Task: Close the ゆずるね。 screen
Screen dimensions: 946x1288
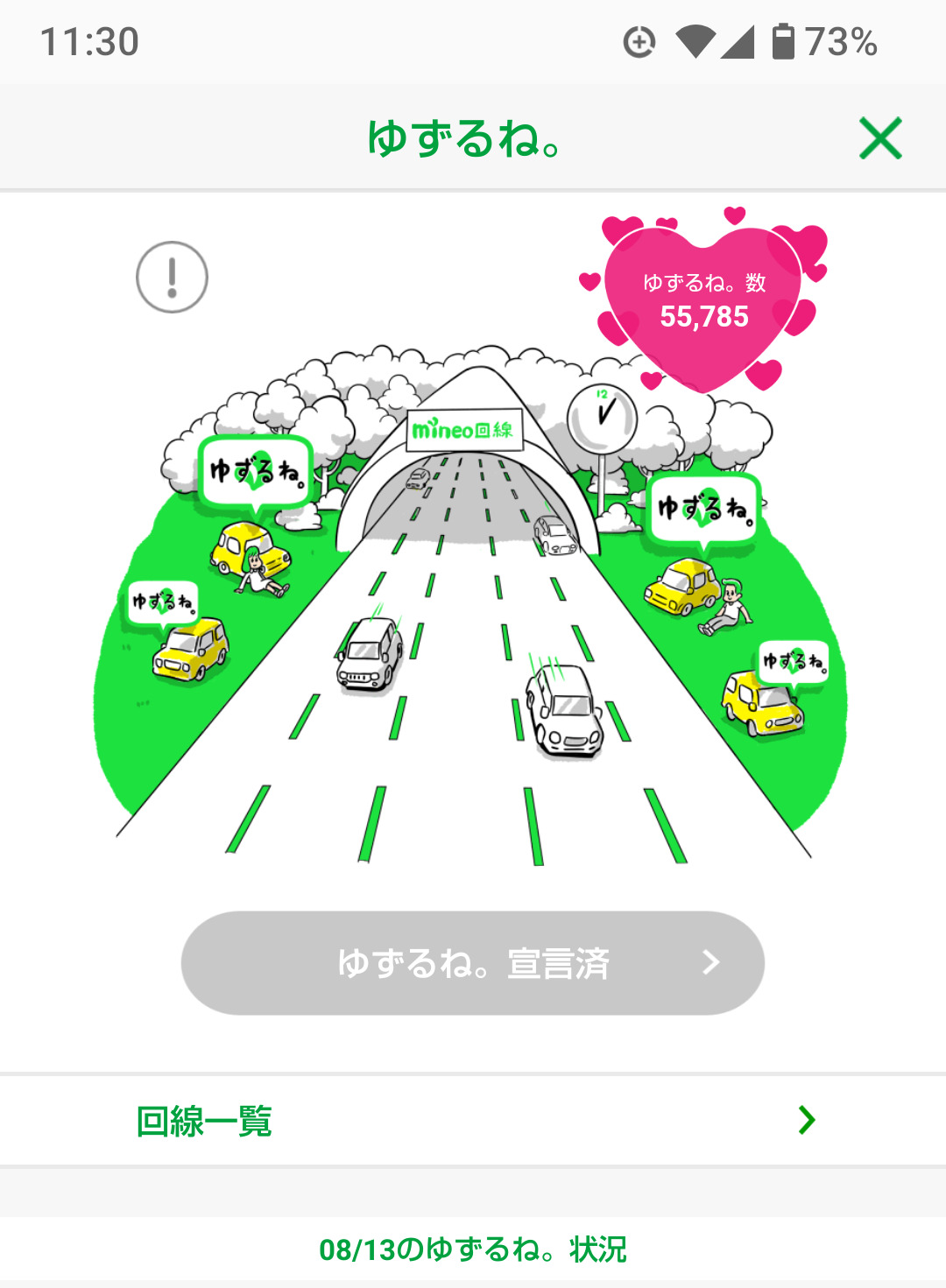Action: pyautogui.click(x=880, y=138)
